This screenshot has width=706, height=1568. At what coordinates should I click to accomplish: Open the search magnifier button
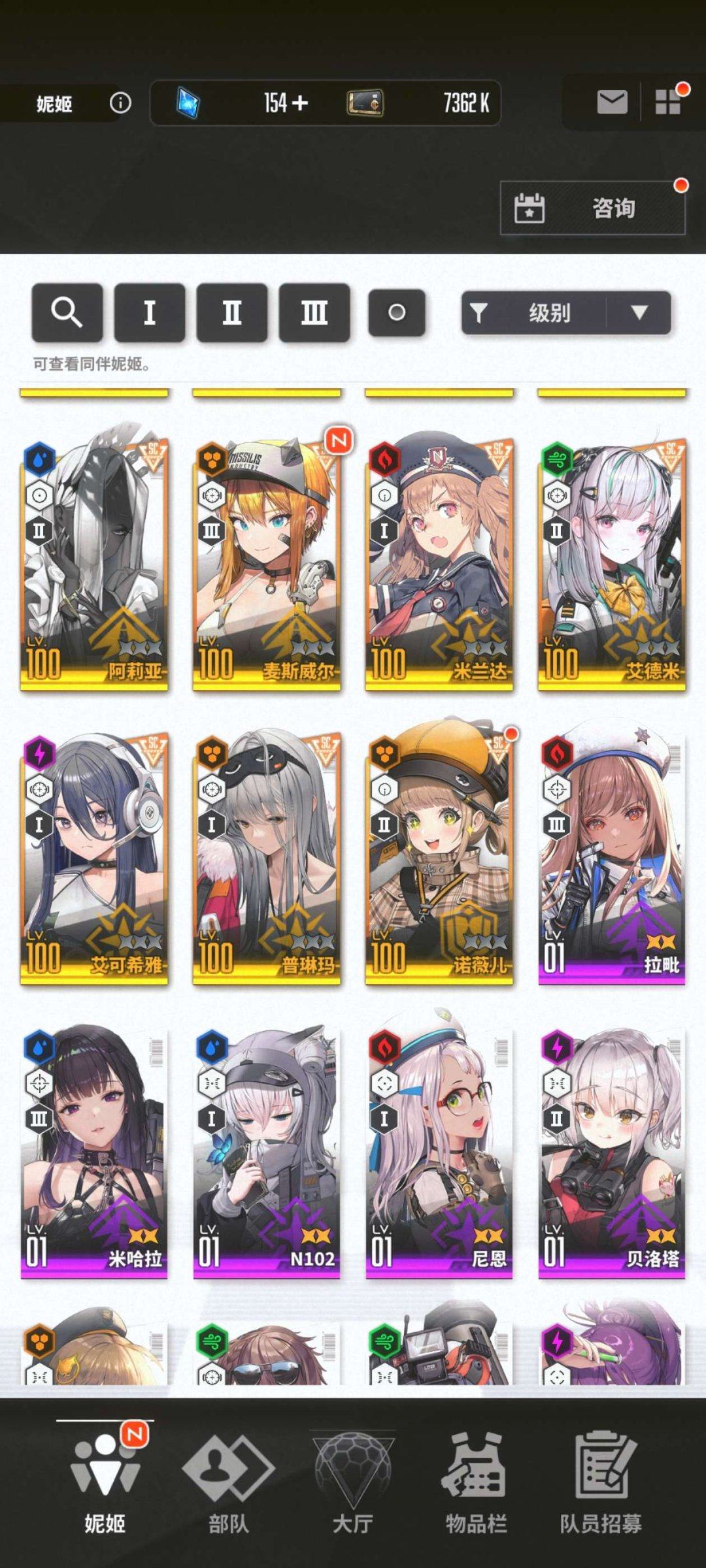click(67, 312)
